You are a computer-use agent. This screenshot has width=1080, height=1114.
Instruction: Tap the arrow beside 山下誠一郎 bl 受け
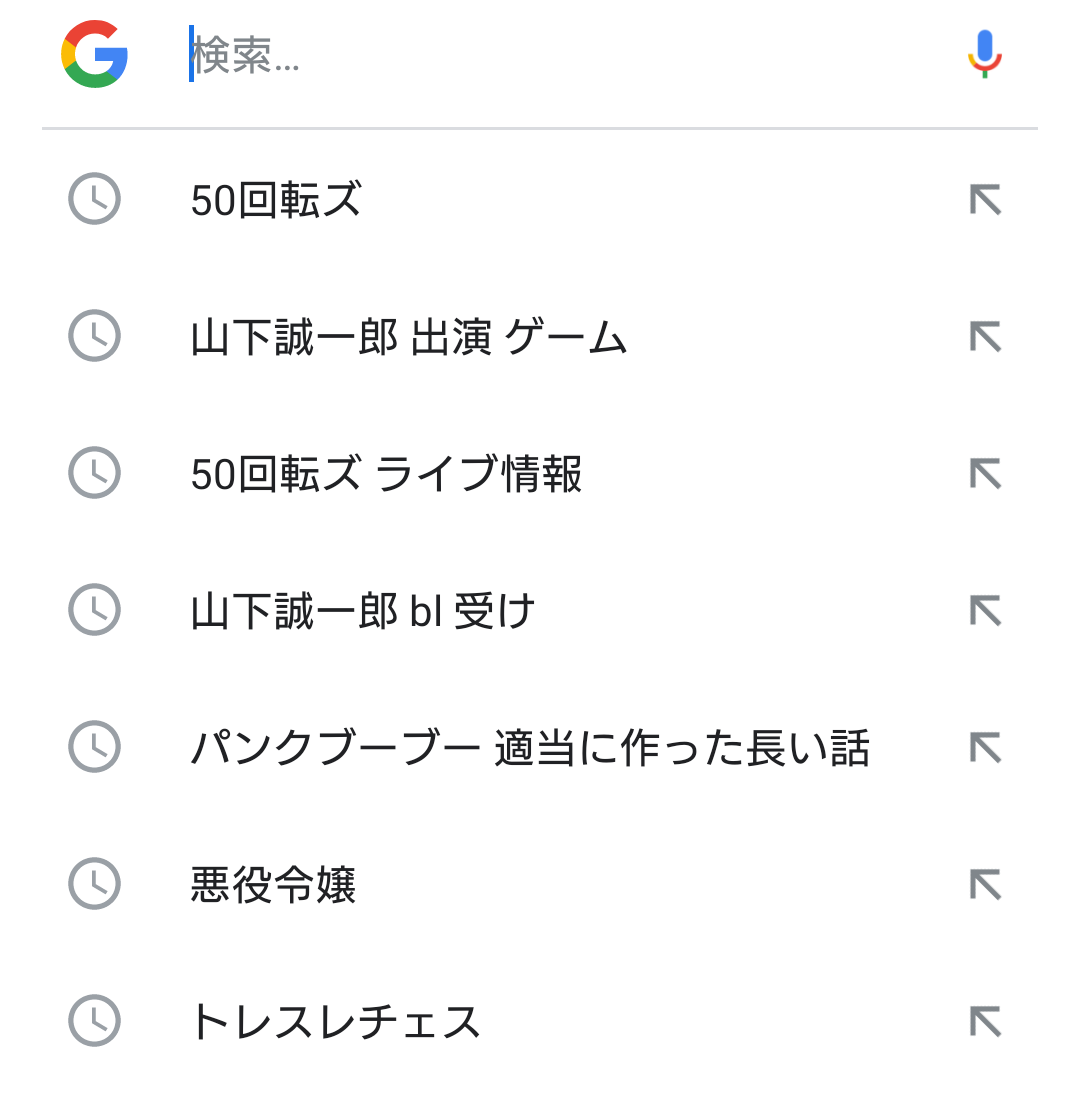pos(986,611)
